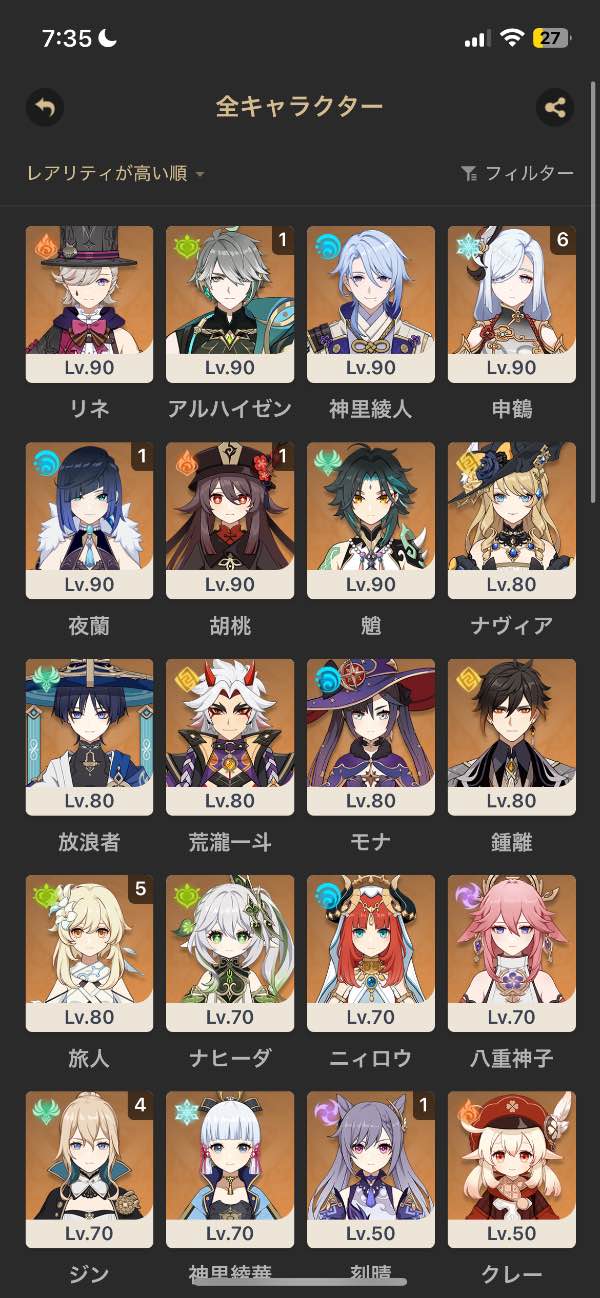View 神里綾人 character details
This screenshot has width=600, height=1298.
371,304
